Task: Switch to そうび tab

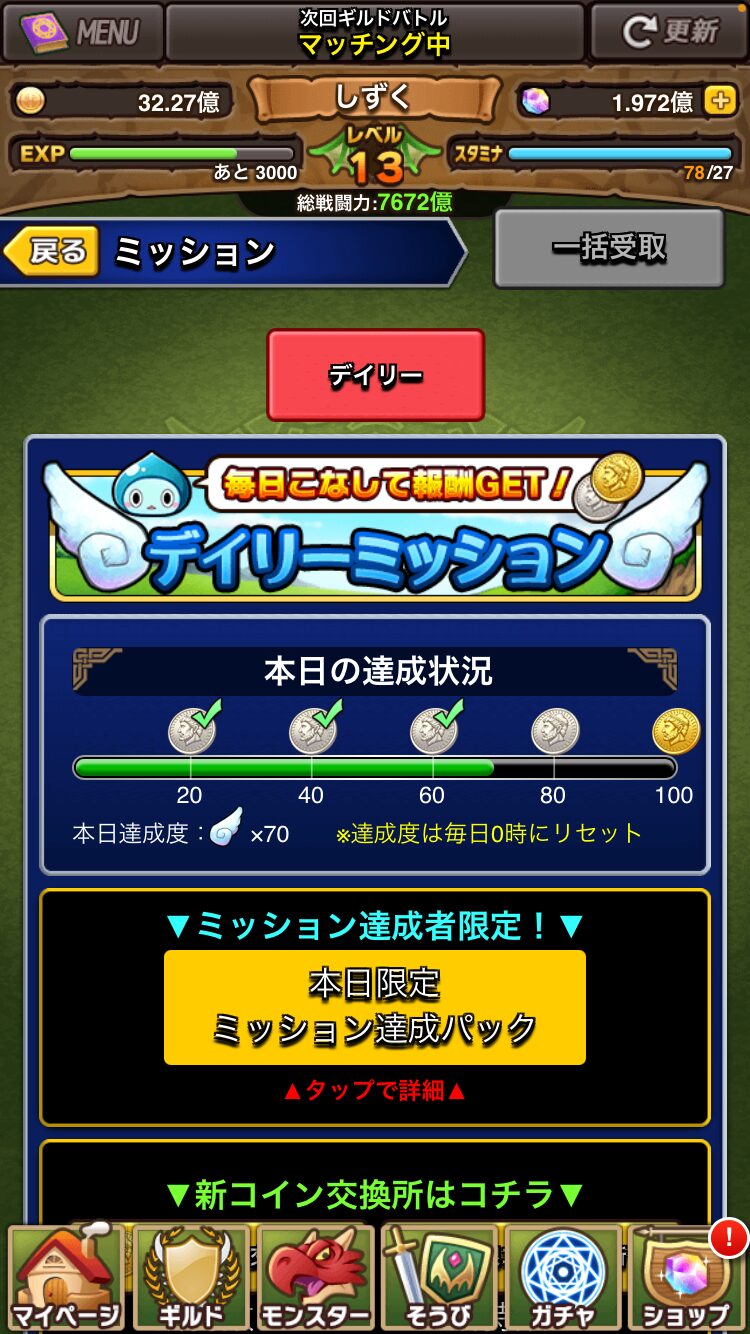Action: click(x=438, y=1278)
